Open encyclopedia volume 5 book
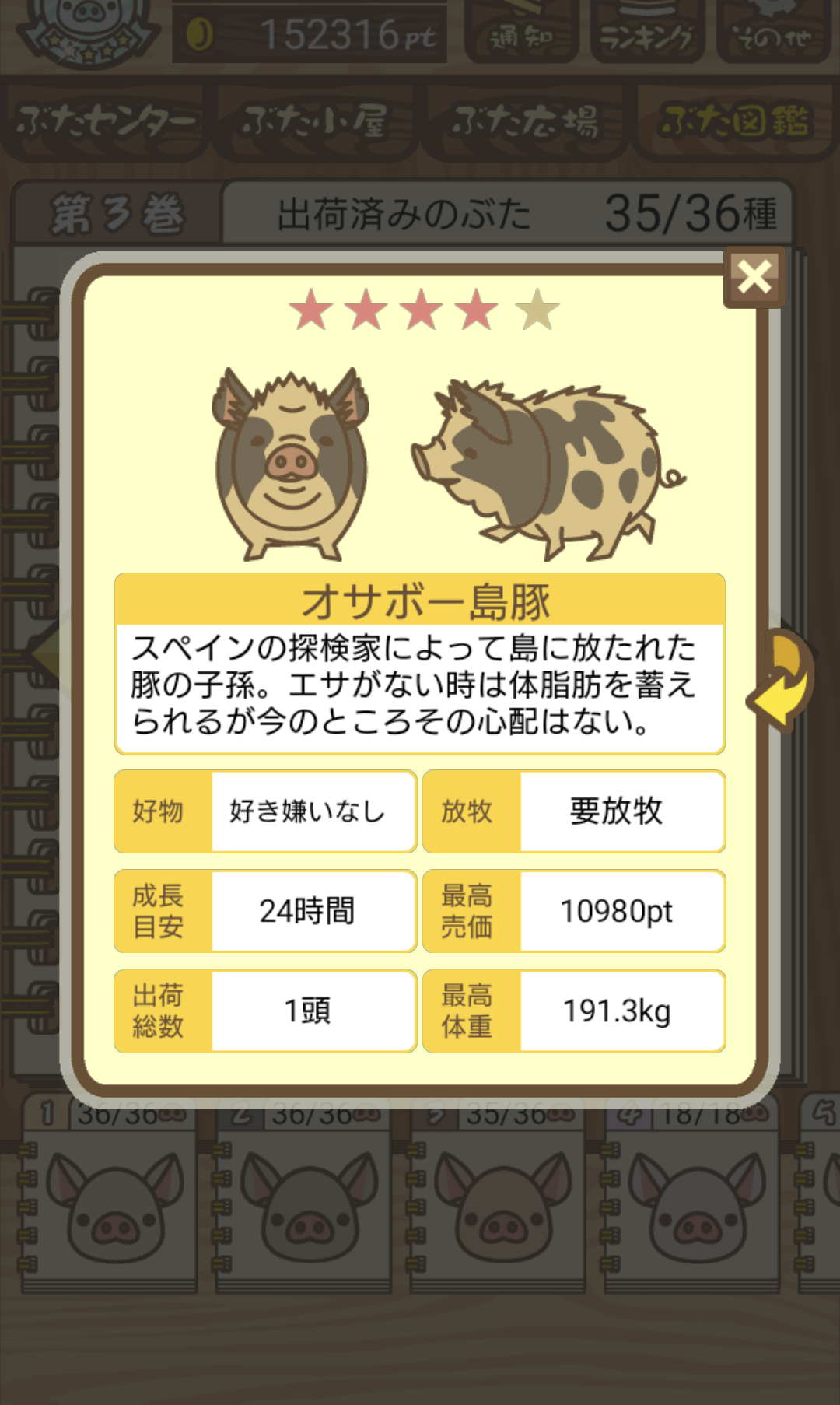This screenshot has height=1405, width=840. 818,1194
